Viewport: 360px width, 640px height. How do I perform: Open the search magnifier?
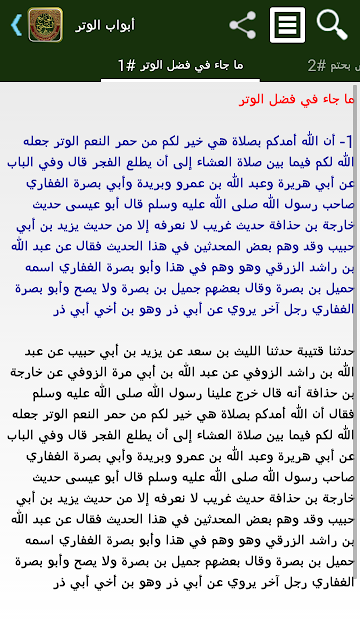[331, 25]
